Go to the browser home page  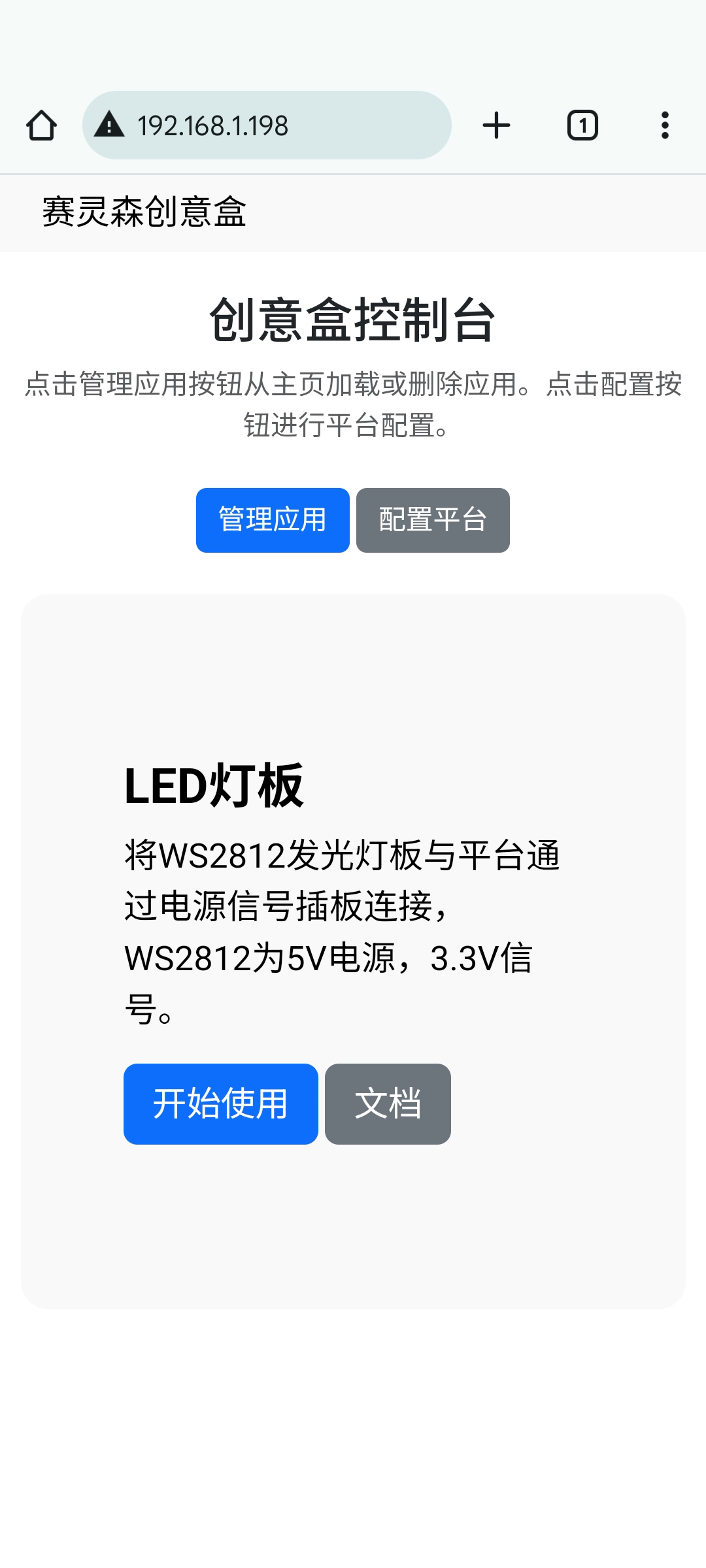pos(41,125)
